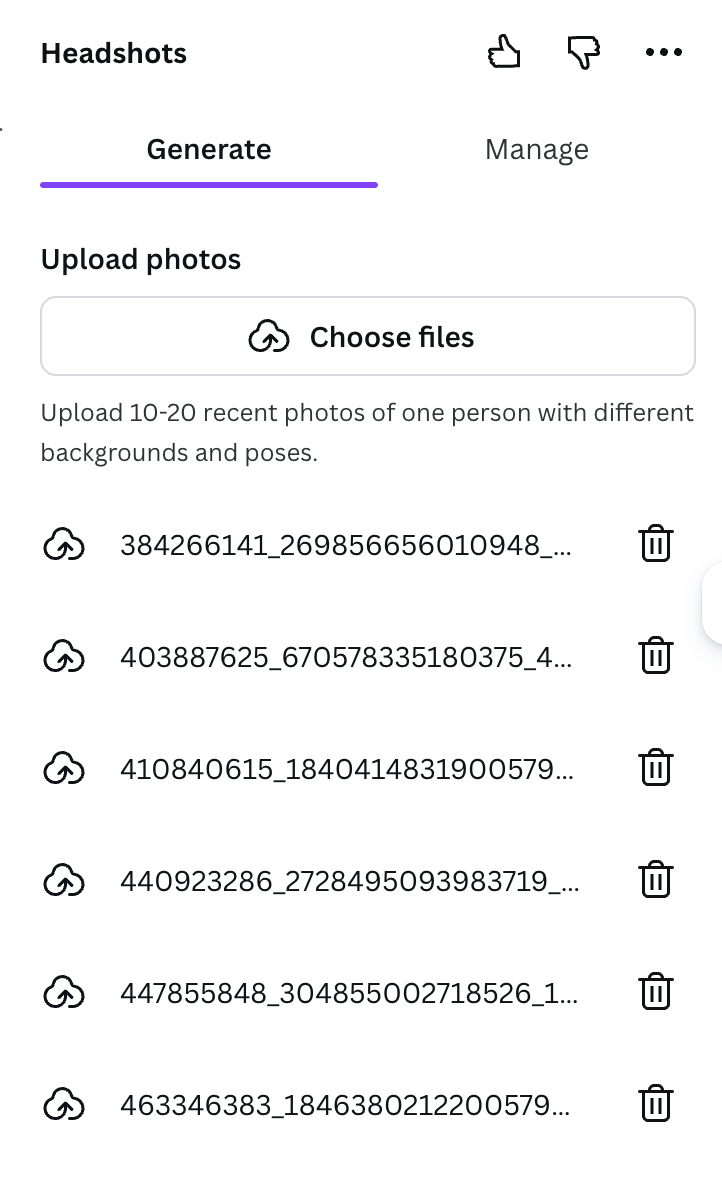Click the thumbs down feedback icon

(x=583, y=52)
